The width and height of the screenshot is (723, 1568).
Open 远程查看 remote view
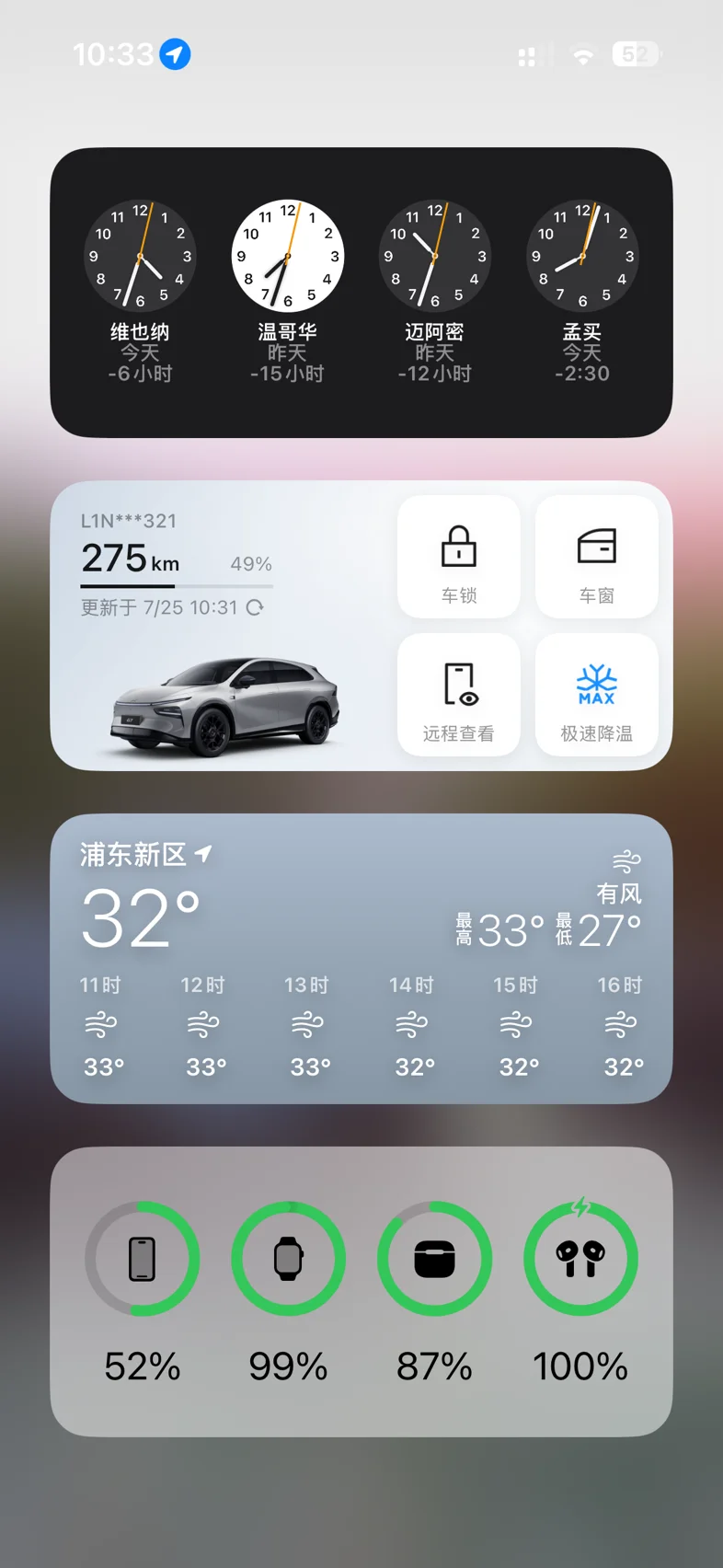[459, 695]
